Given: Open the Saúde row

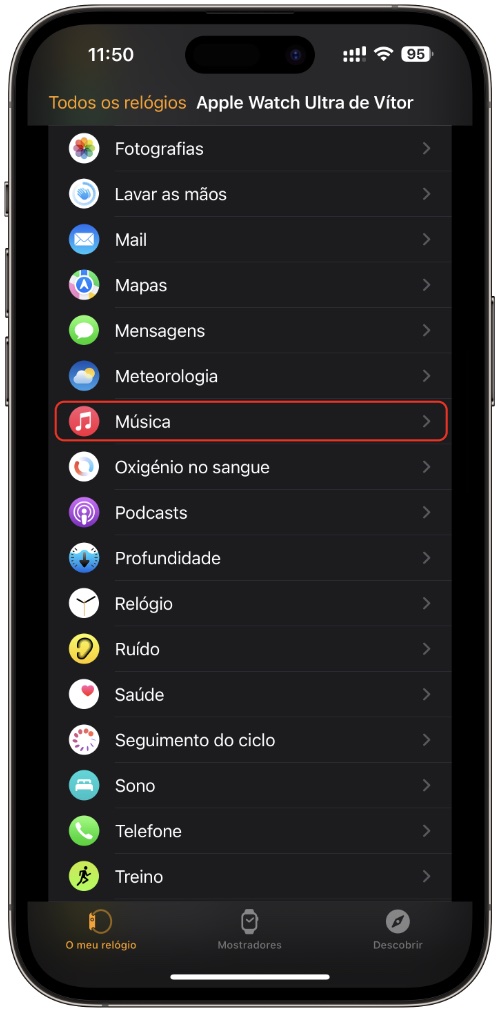Looking at the screenshot, I should point(250,694).
